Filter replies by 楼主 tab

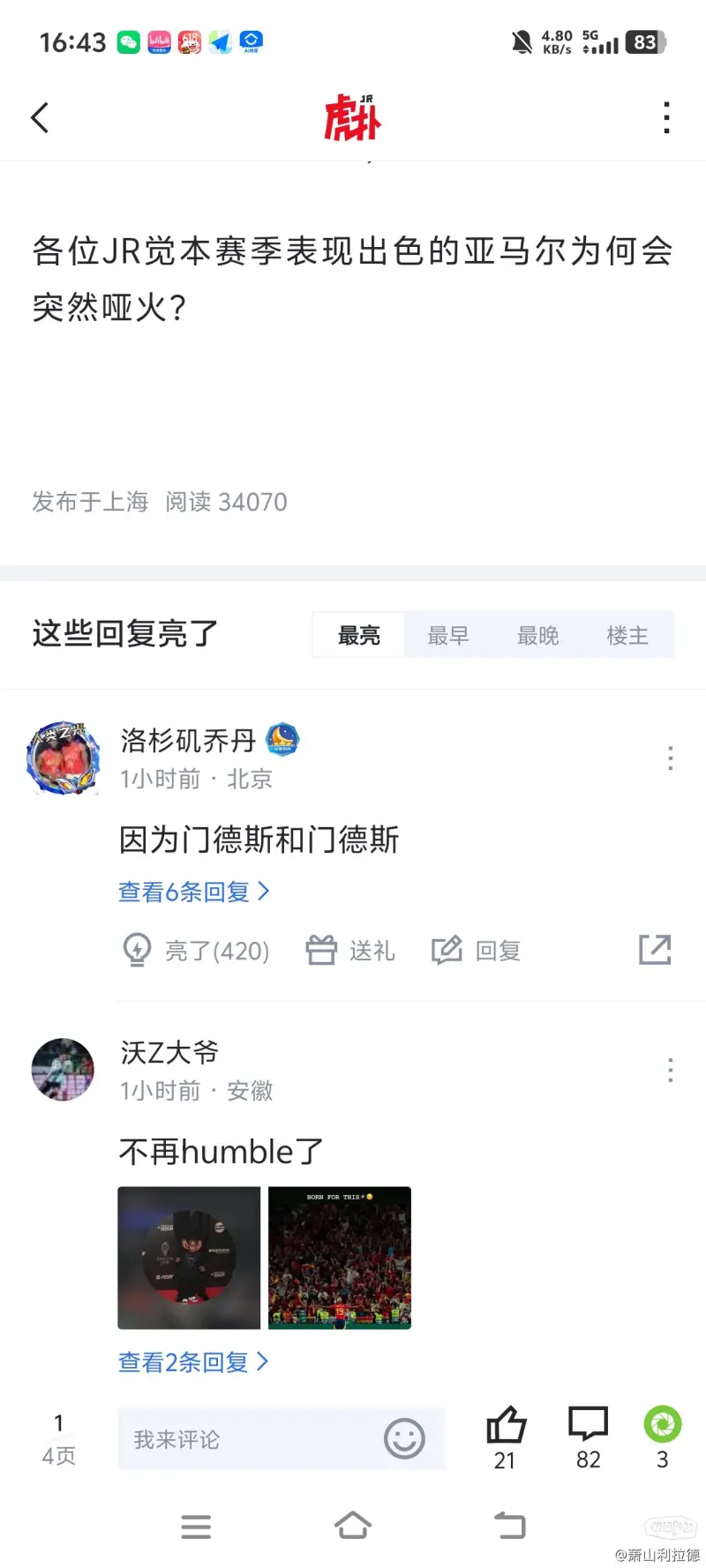click(x=627, y=635)
